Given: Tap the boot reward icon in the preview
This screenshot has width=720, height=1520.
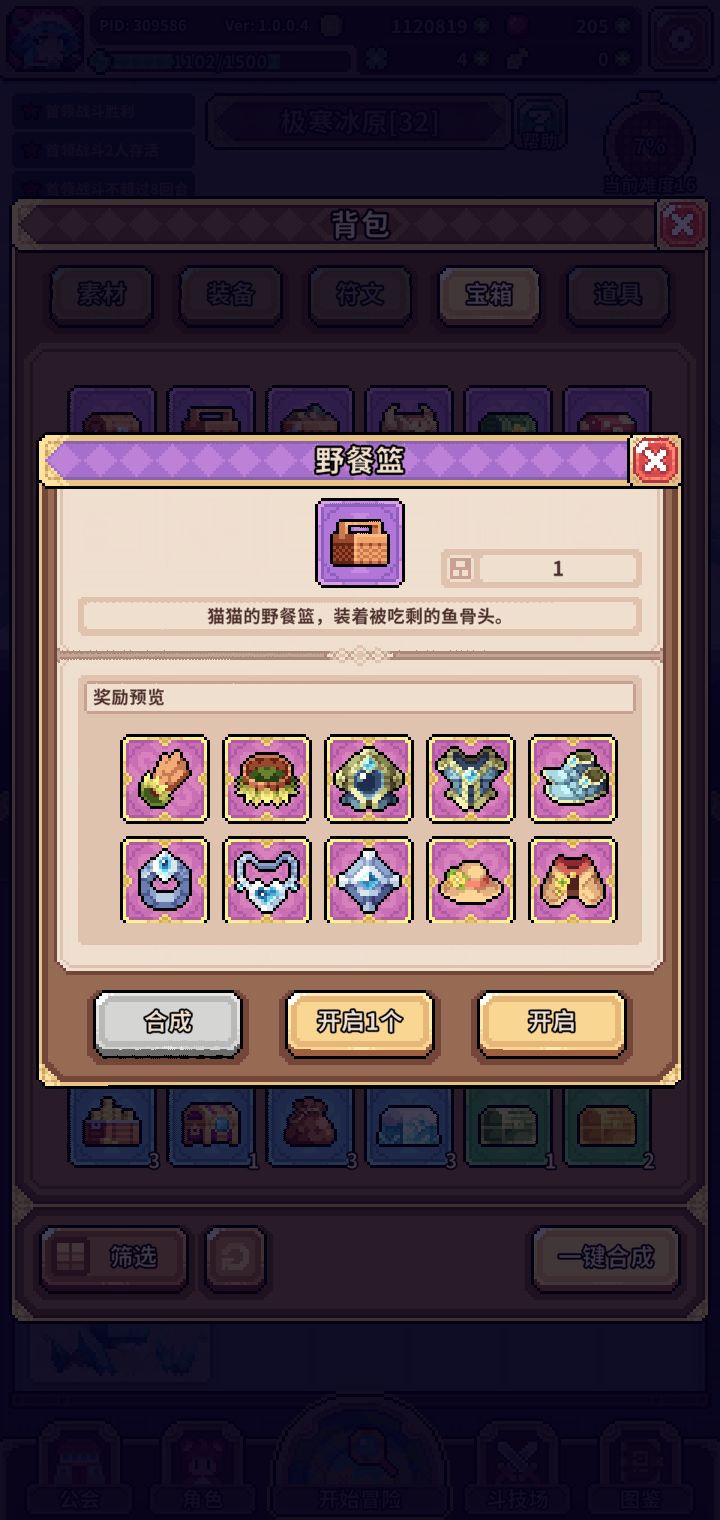Looking at the screenshot, I should tap(574, 780).
